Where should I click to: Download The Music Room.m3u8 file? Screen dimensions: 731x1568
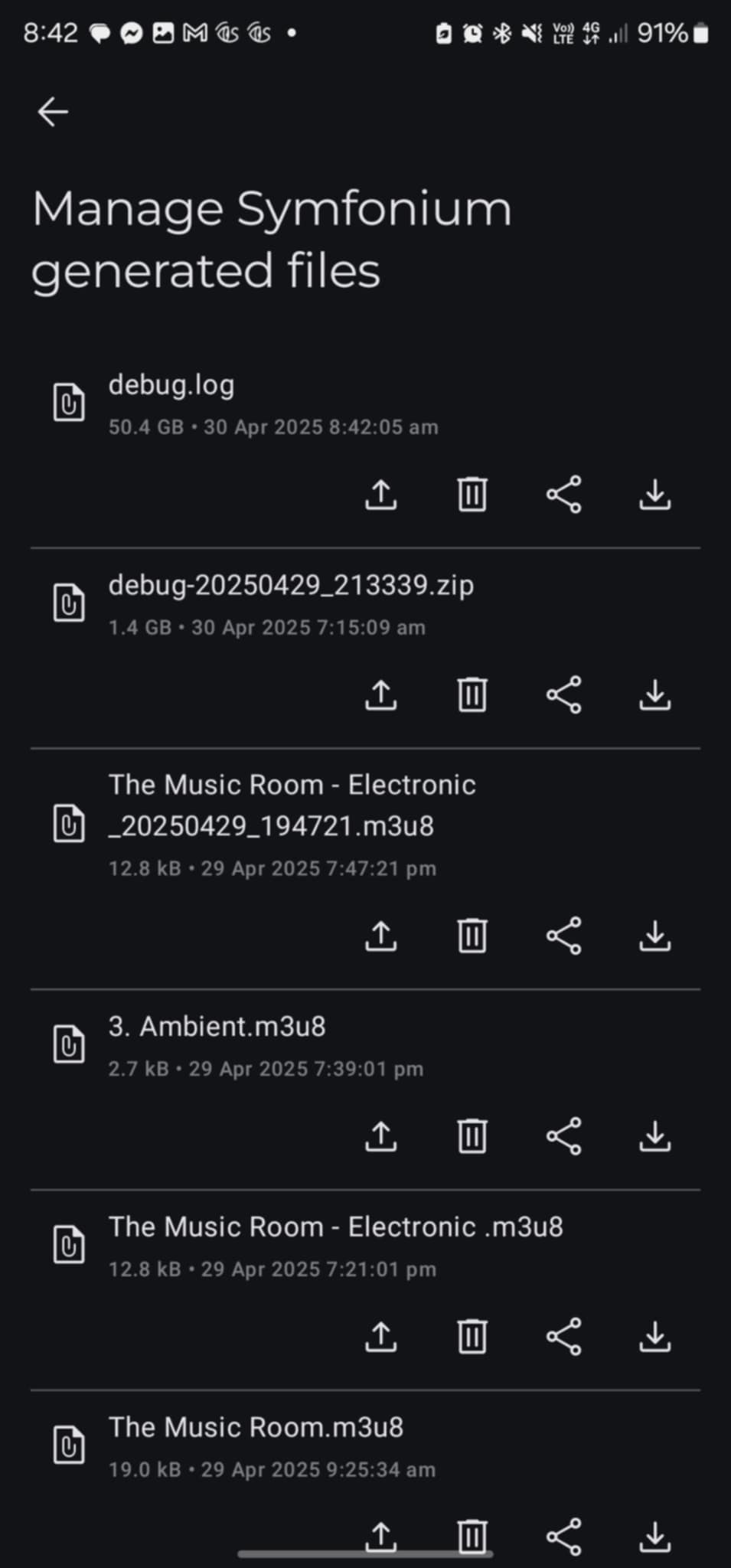point(655,1537)
